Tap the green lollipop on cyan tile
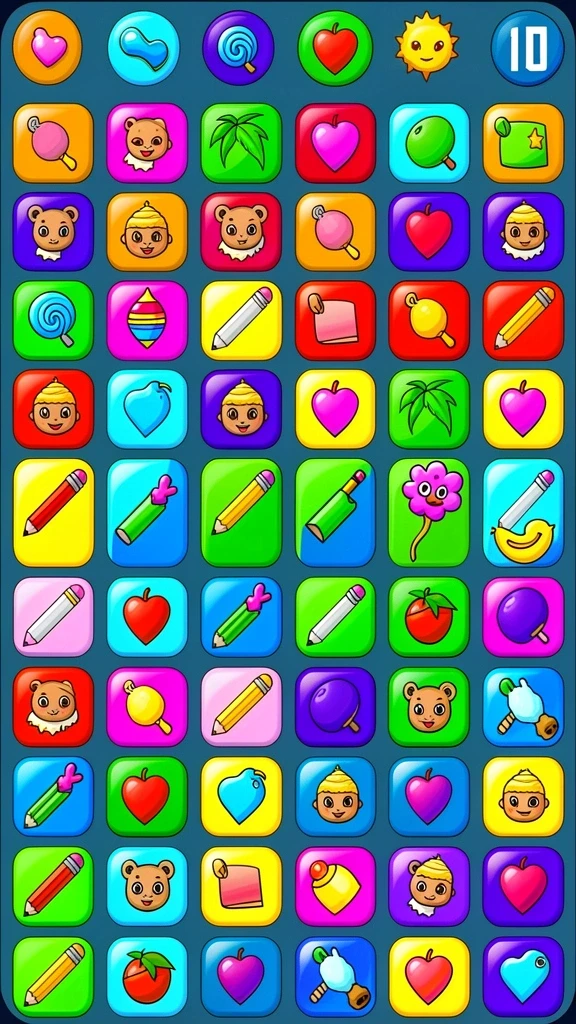 pyautogui.click(x=429, y=143)
